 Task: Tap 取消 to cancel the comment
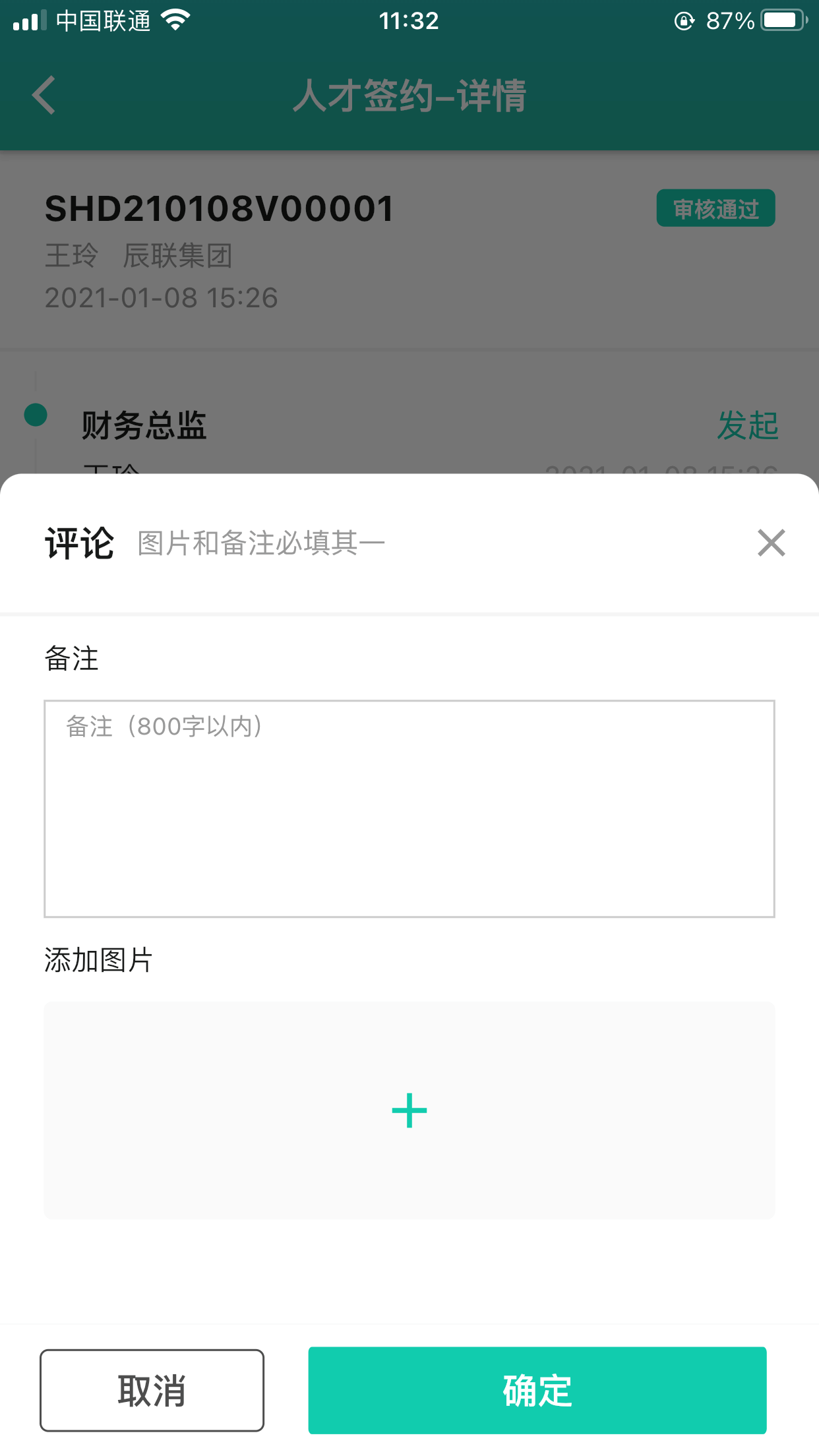coord(152,1390)
